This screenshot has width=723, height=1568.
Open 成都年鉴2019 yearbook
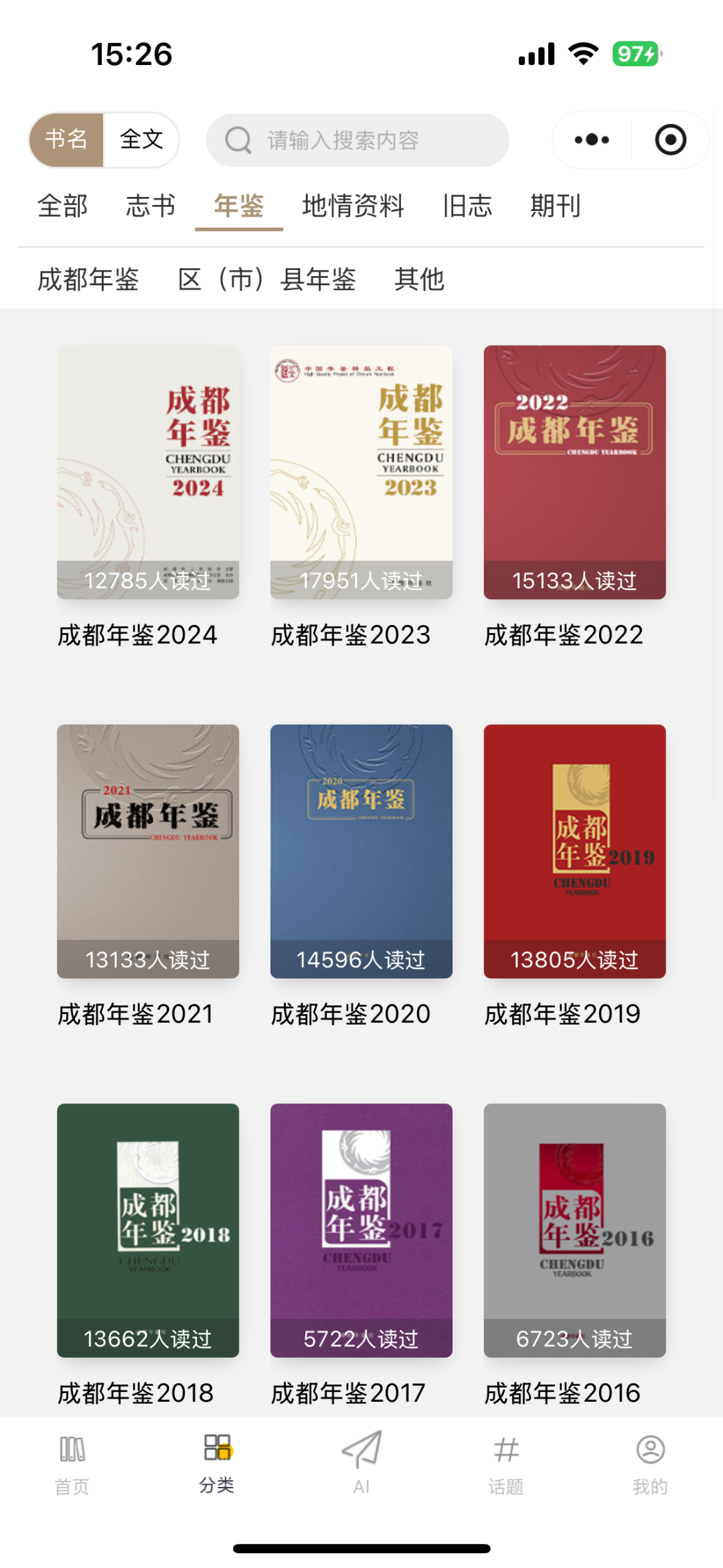click(574, 851)
